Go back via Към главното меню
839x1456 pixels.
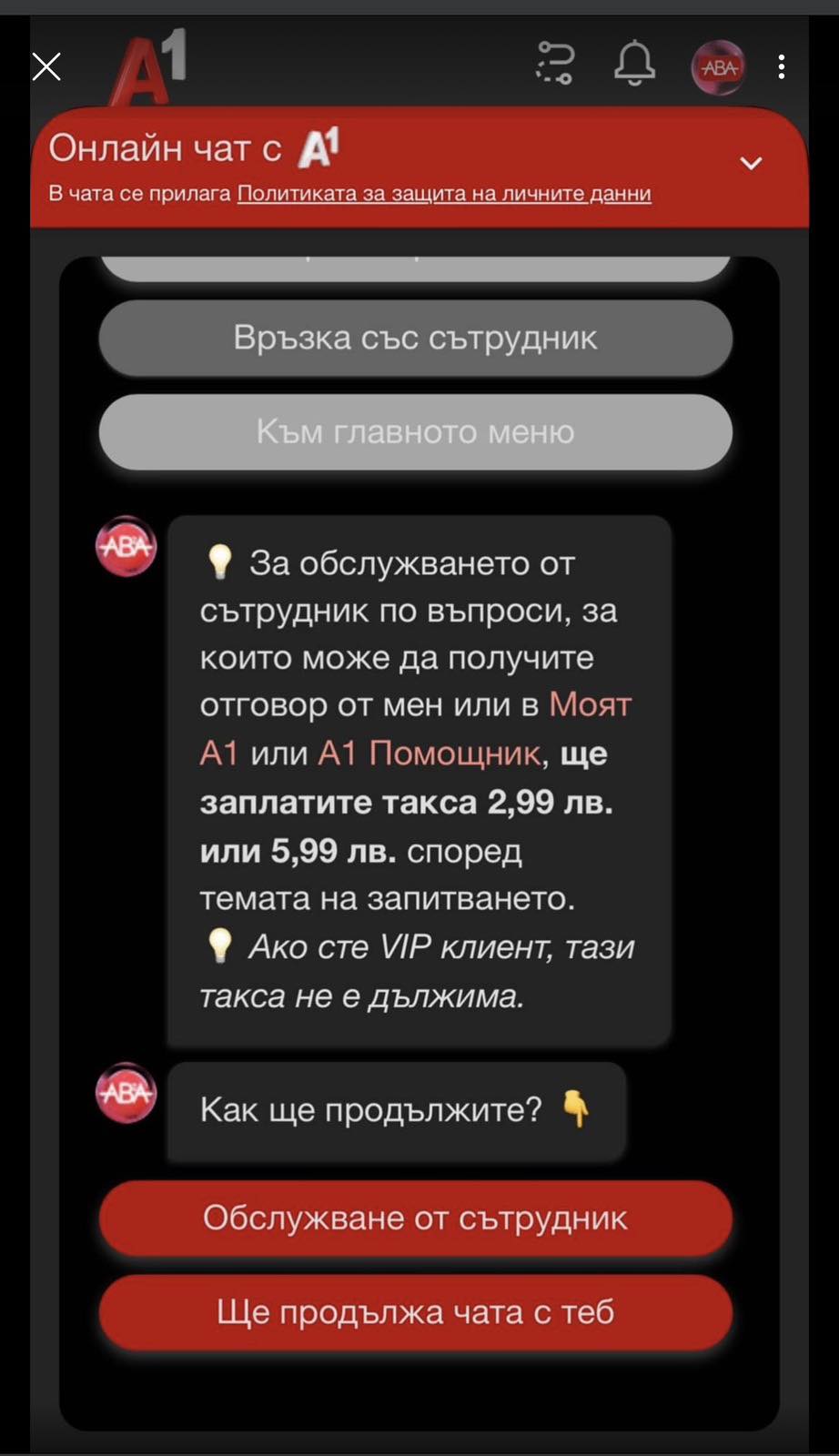(x=415, y=432)
